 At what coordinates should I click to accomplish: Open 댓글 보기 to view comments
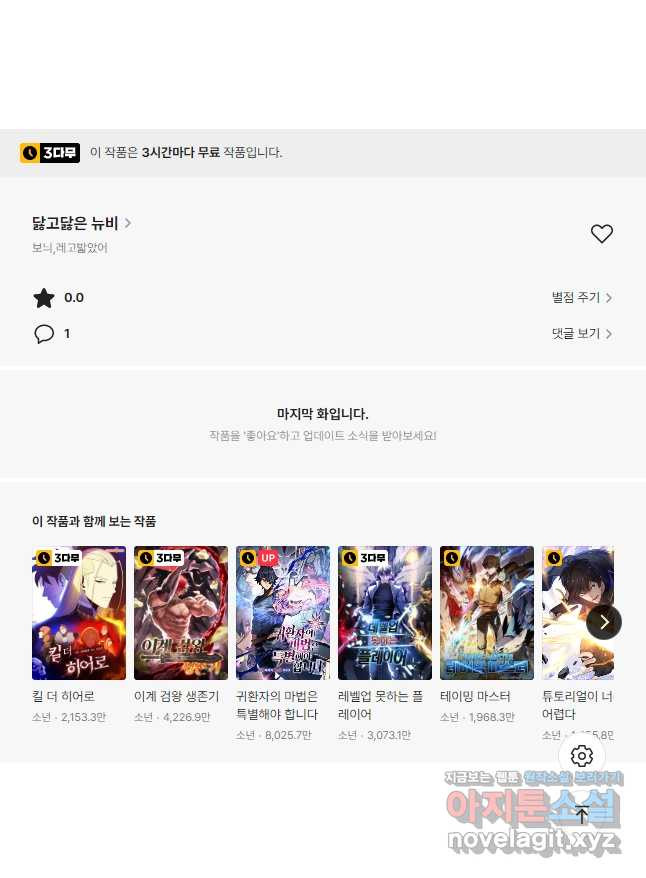coord(581,334)
